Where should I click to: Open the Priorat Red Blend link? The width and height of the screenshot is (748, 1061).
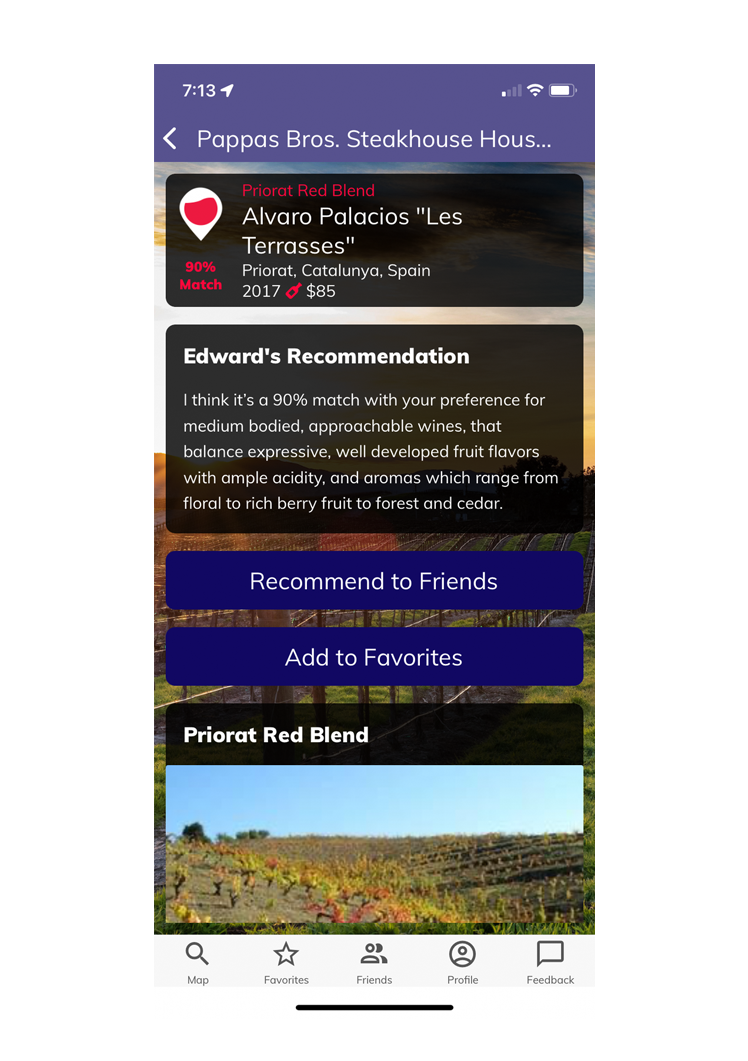[x=308, y=190]
